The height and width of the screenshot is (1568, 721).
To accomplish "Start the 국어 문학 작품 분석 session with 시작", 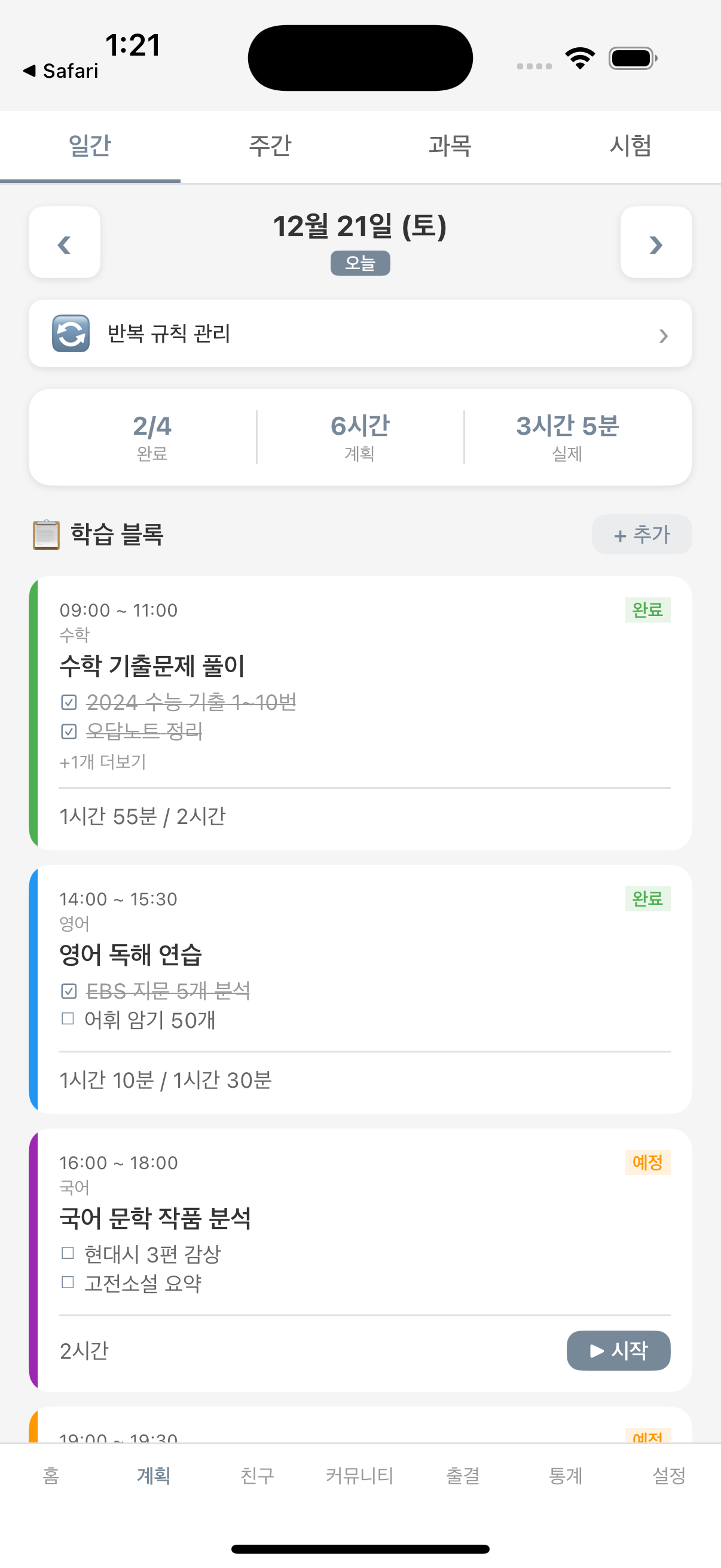I will coord(618,1351).
